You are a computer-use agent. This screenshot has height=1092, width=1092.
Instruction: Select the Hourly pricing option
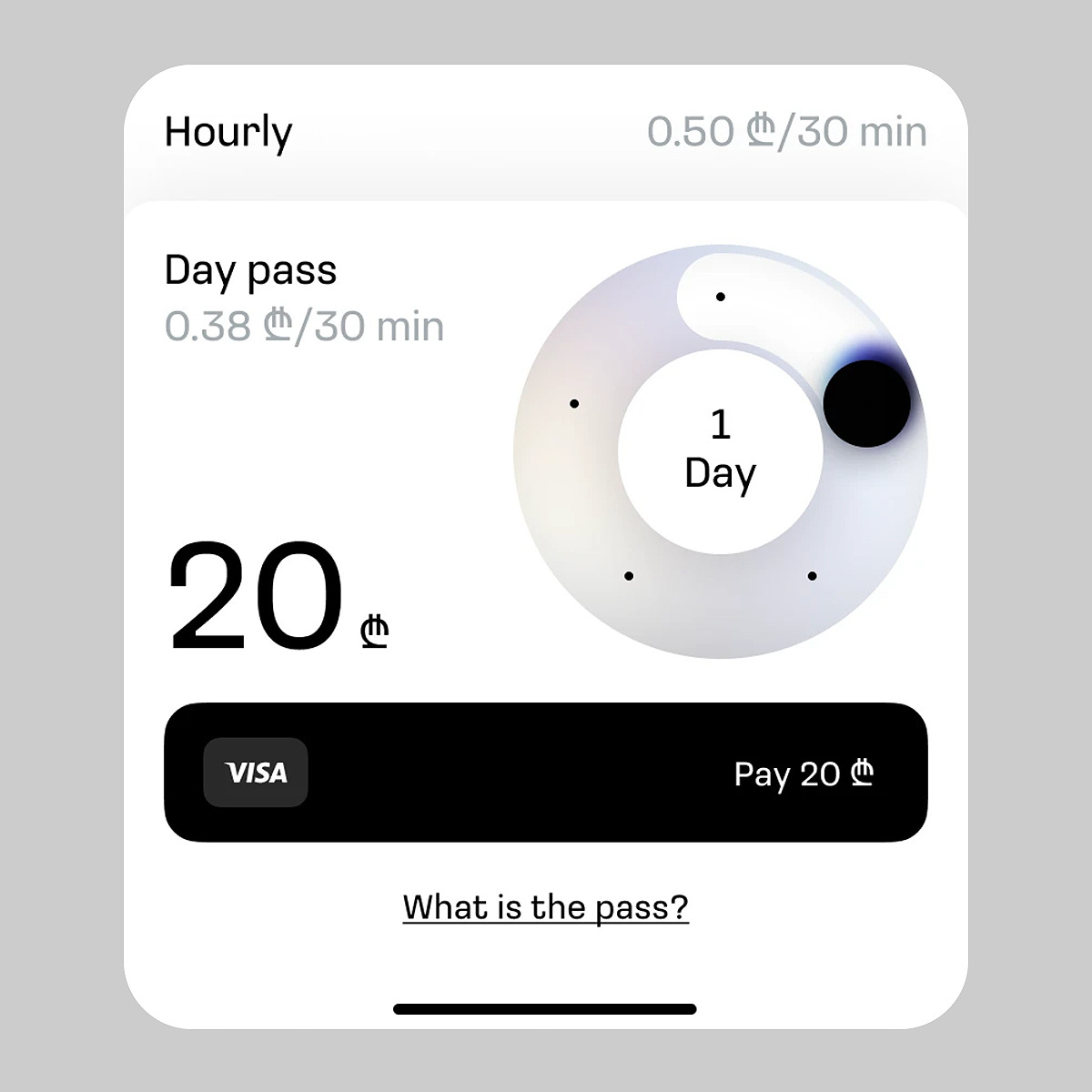tap(228, 133)
